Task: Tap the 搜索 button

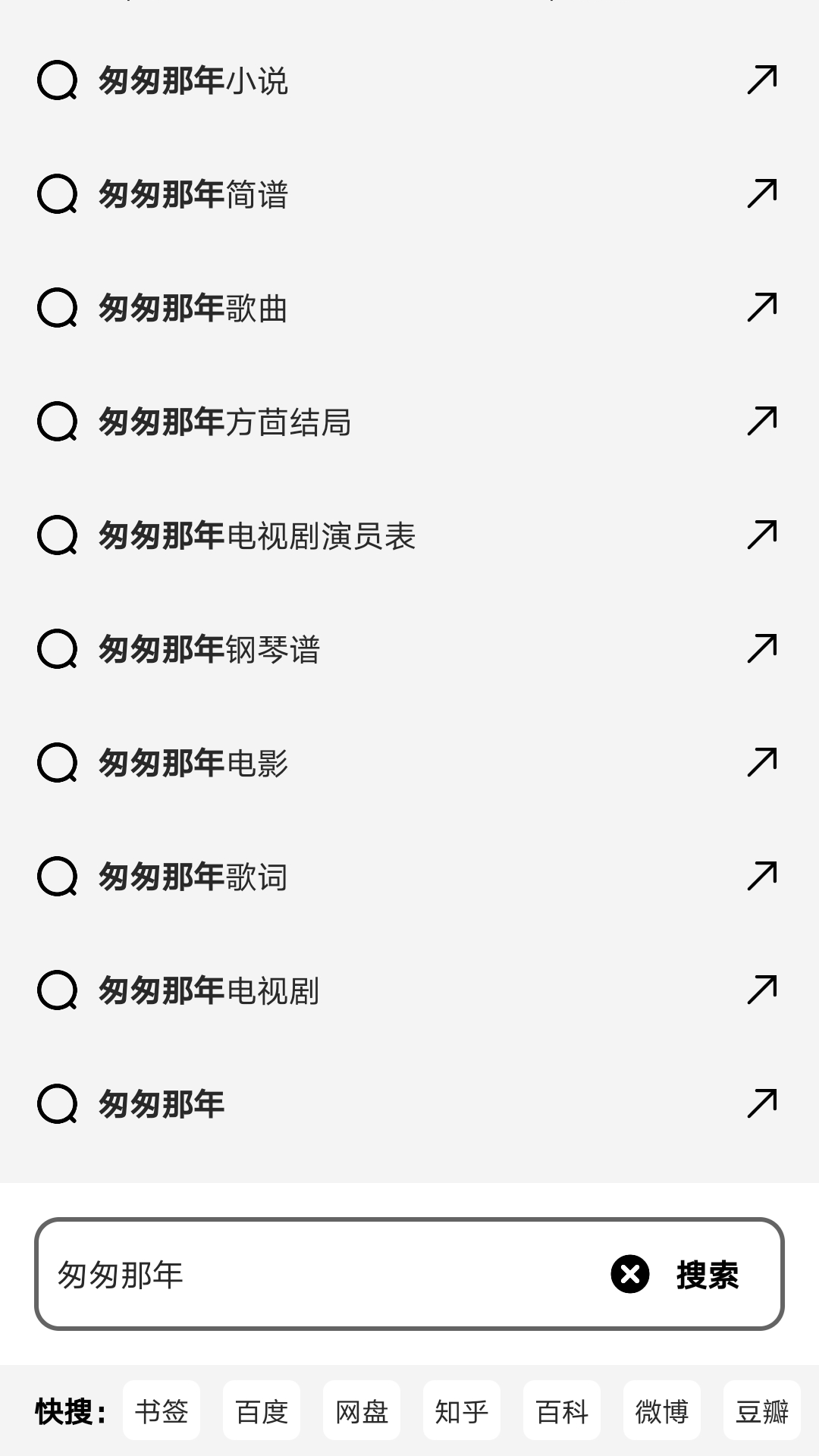Action: [708, 1275]
